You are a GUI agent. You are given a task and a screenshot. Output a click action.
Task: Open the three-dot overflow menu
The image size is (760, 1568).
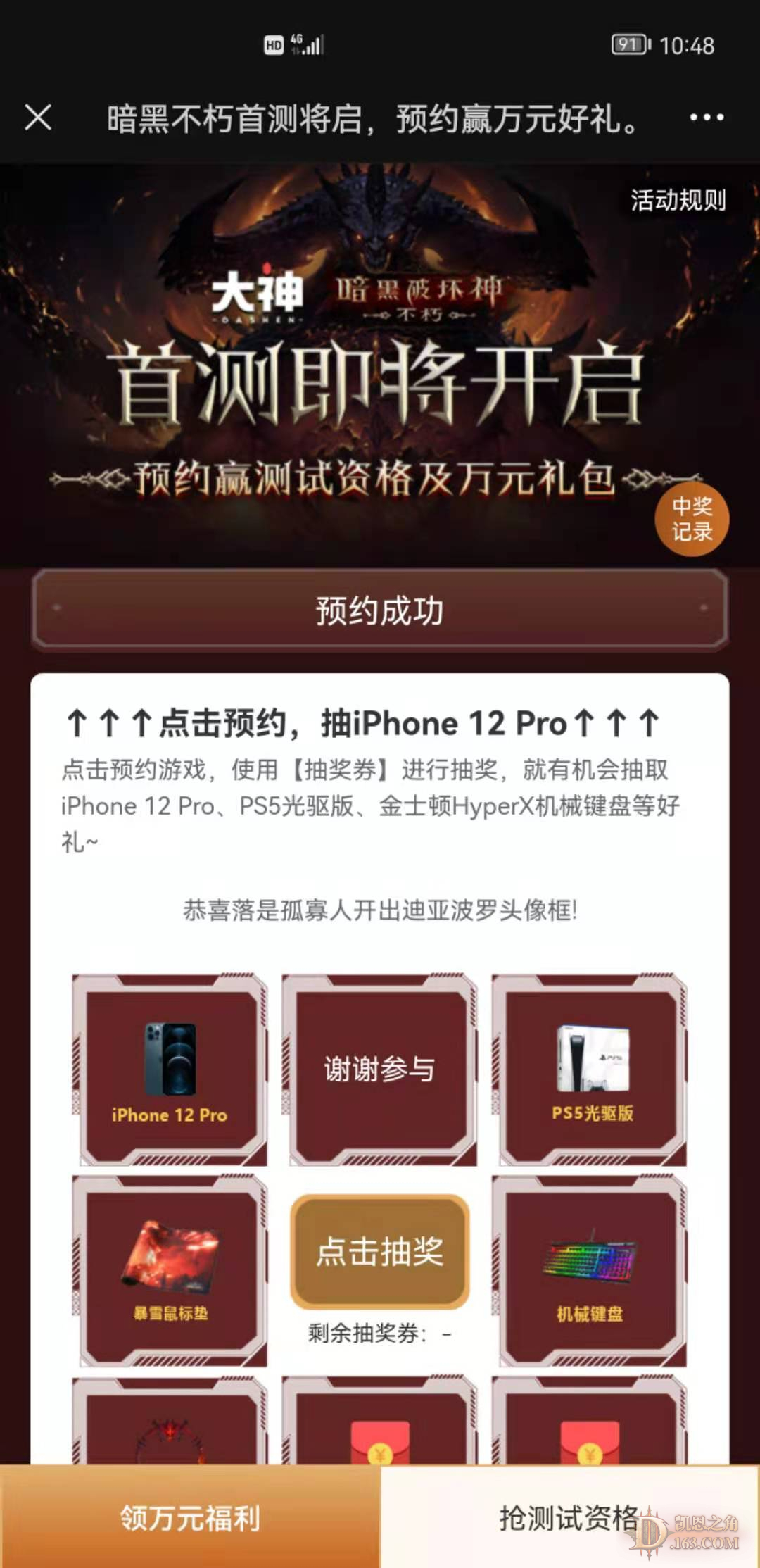706,117
